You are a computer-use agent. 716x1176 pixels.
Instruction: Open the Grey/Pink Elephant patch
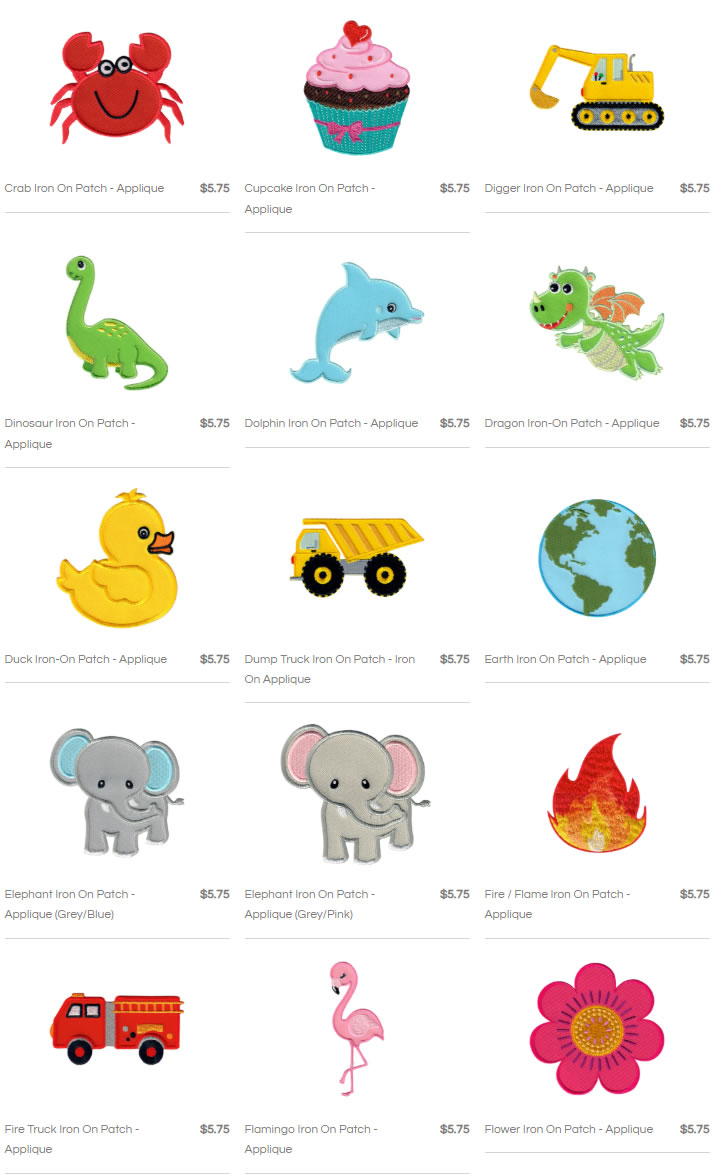pyautogui.click(x=357, y=794)
